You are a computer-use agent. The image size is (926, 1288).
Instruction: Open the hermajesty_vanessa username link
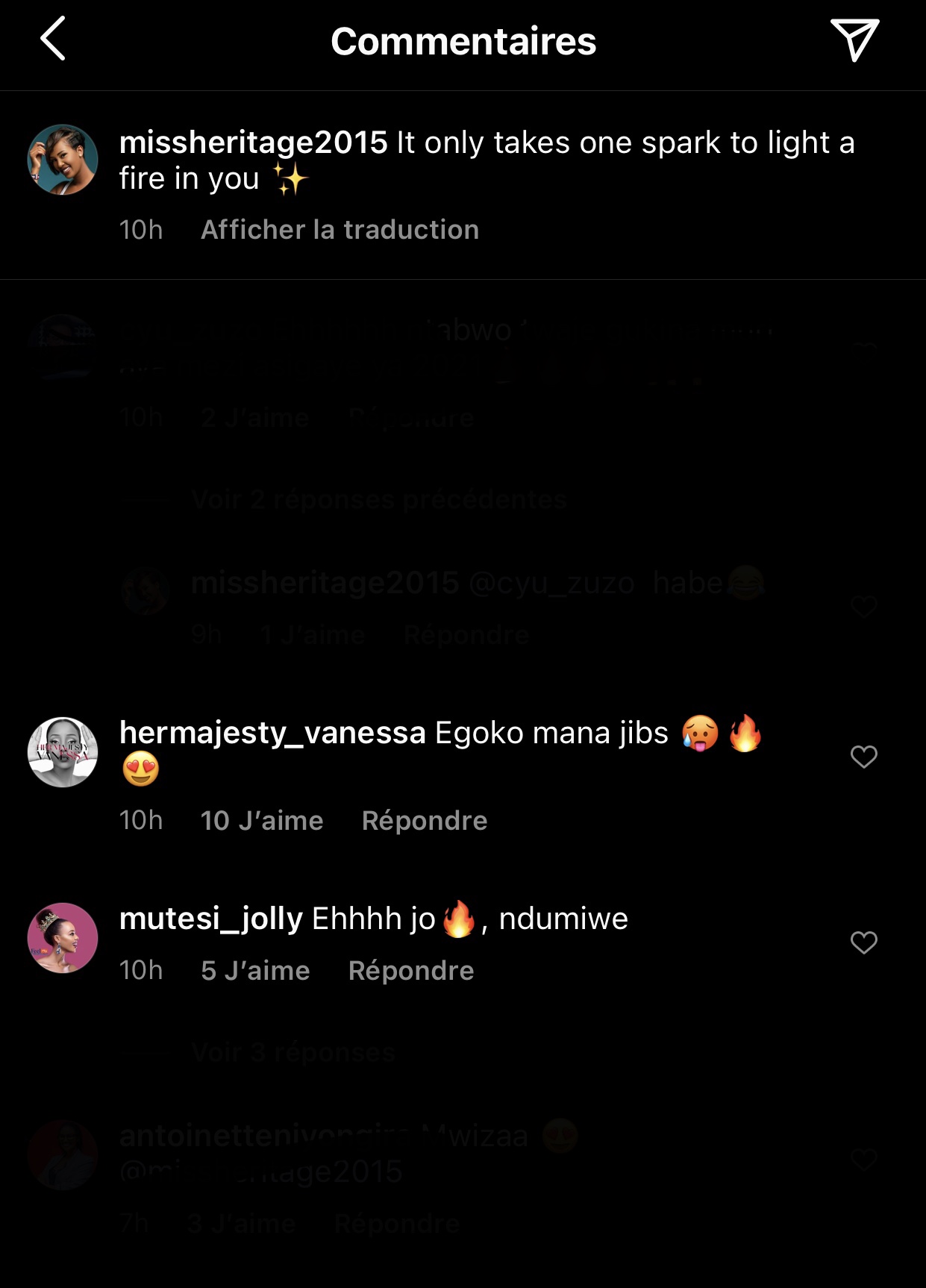coord(272,733)
